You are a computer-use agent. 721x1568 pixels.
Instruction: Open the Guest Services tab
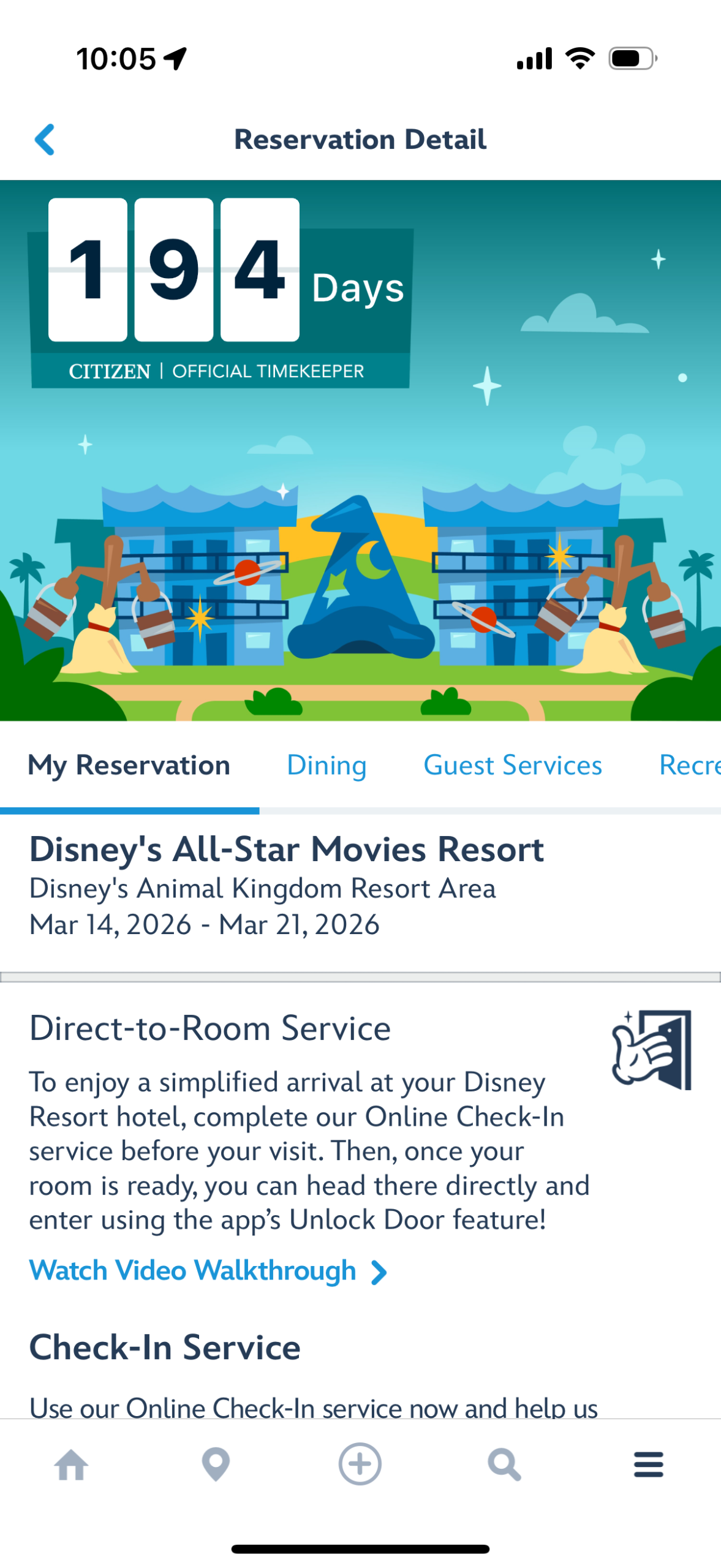click(x=513, y=765)
